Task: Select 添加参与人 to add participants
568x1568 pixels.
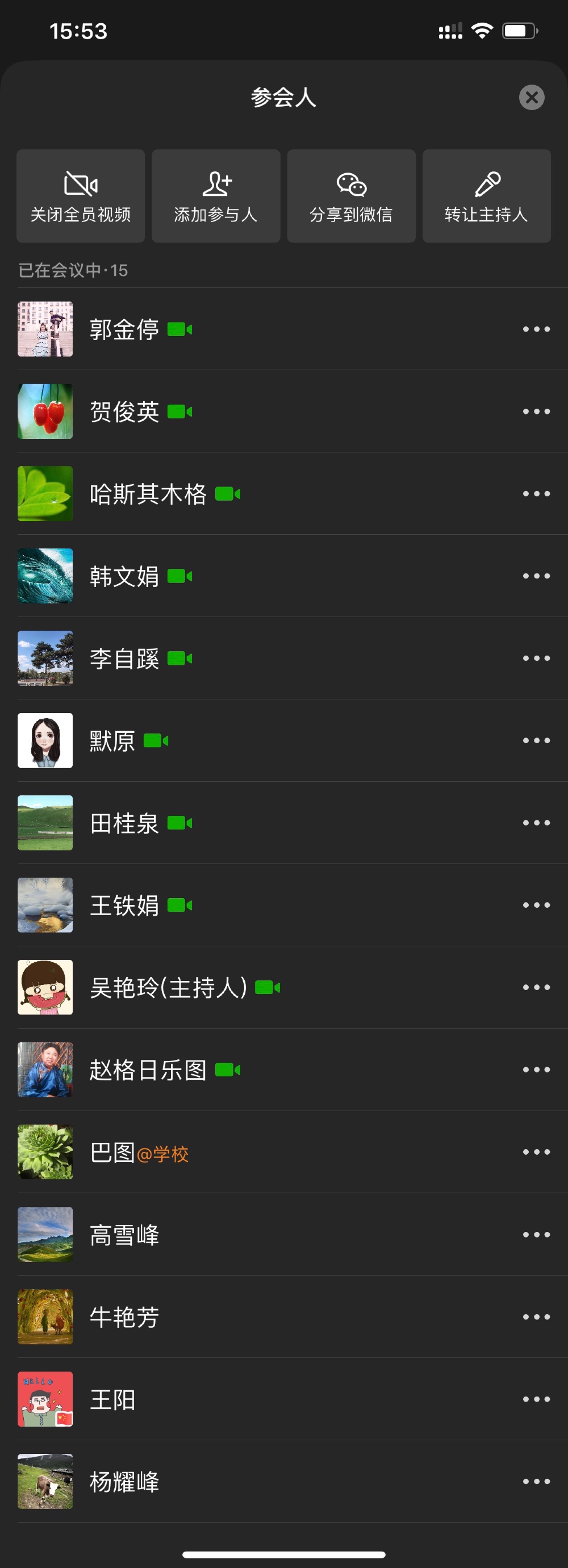Action: point(215,196)
